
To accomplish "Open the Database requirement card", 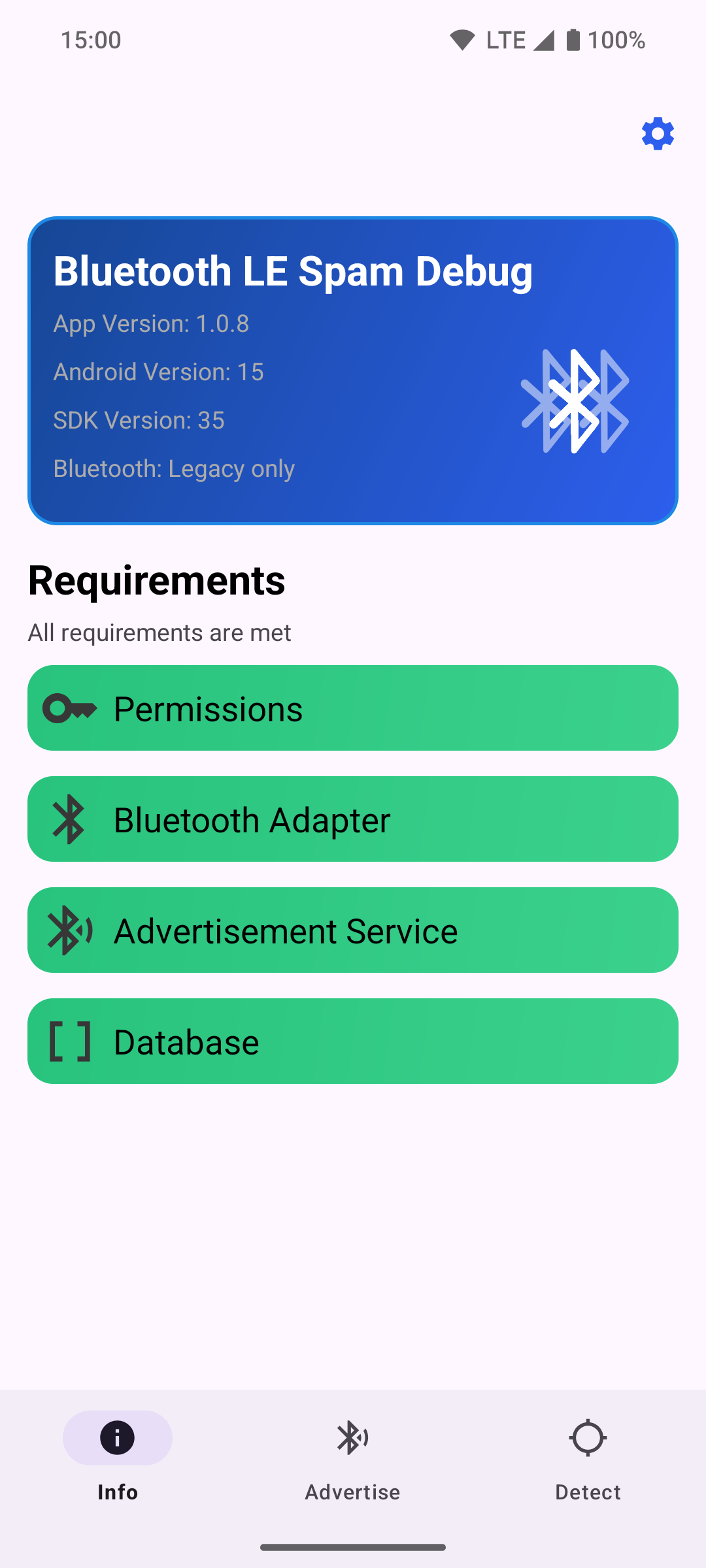I will pos(352,1041).
